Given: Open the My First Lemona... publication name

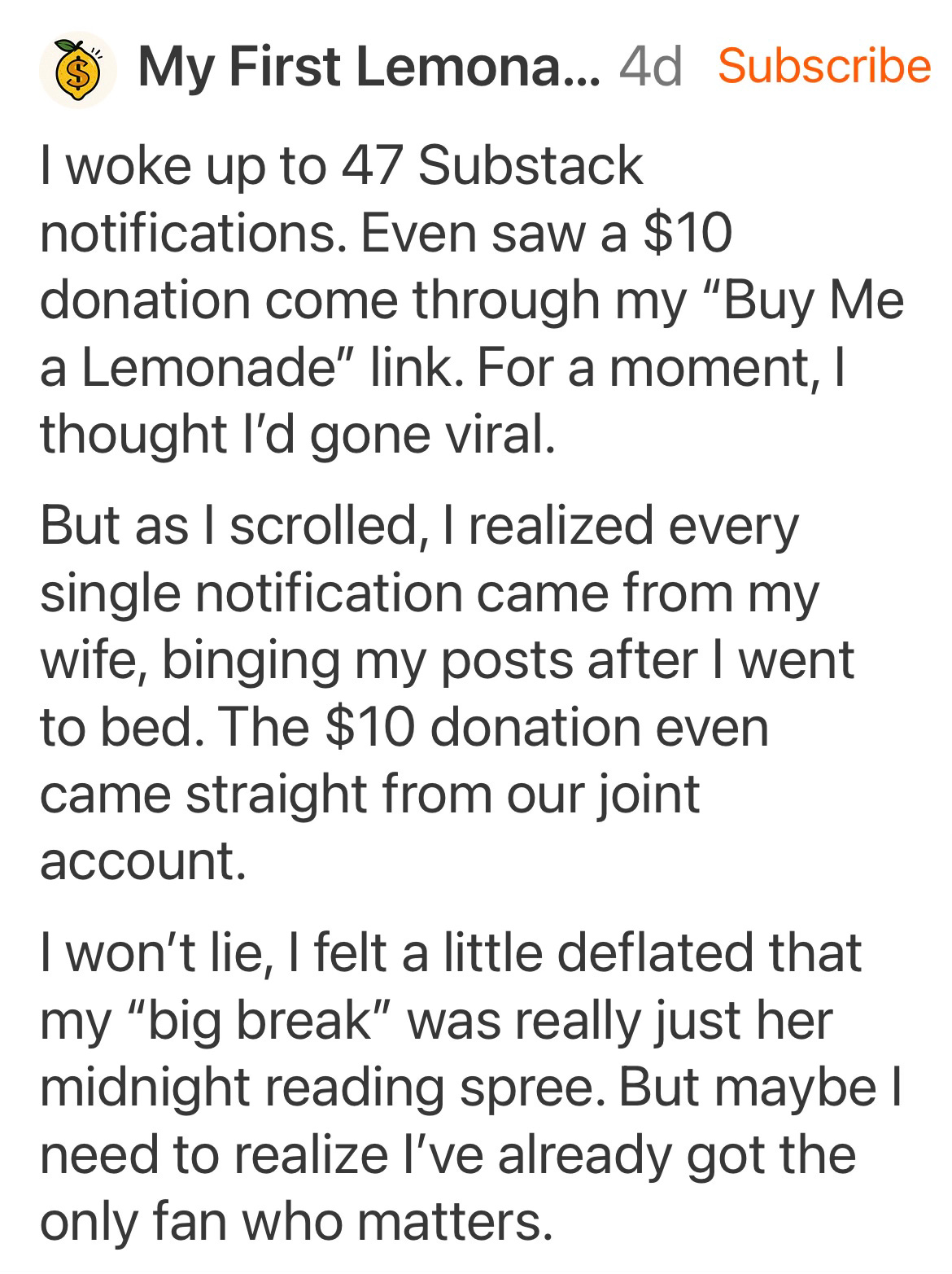Looking at the screenshot, I should [x=369, y=67].
